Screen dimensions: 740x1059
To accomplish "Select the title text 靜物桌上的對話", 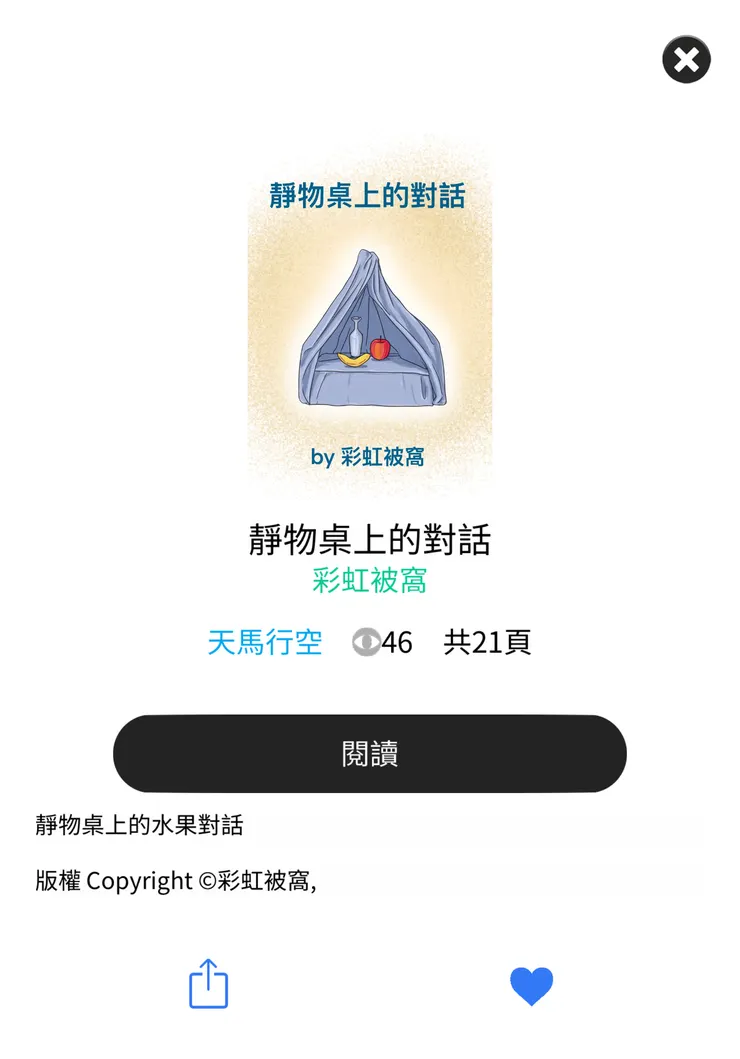I will tap(370, 538).
